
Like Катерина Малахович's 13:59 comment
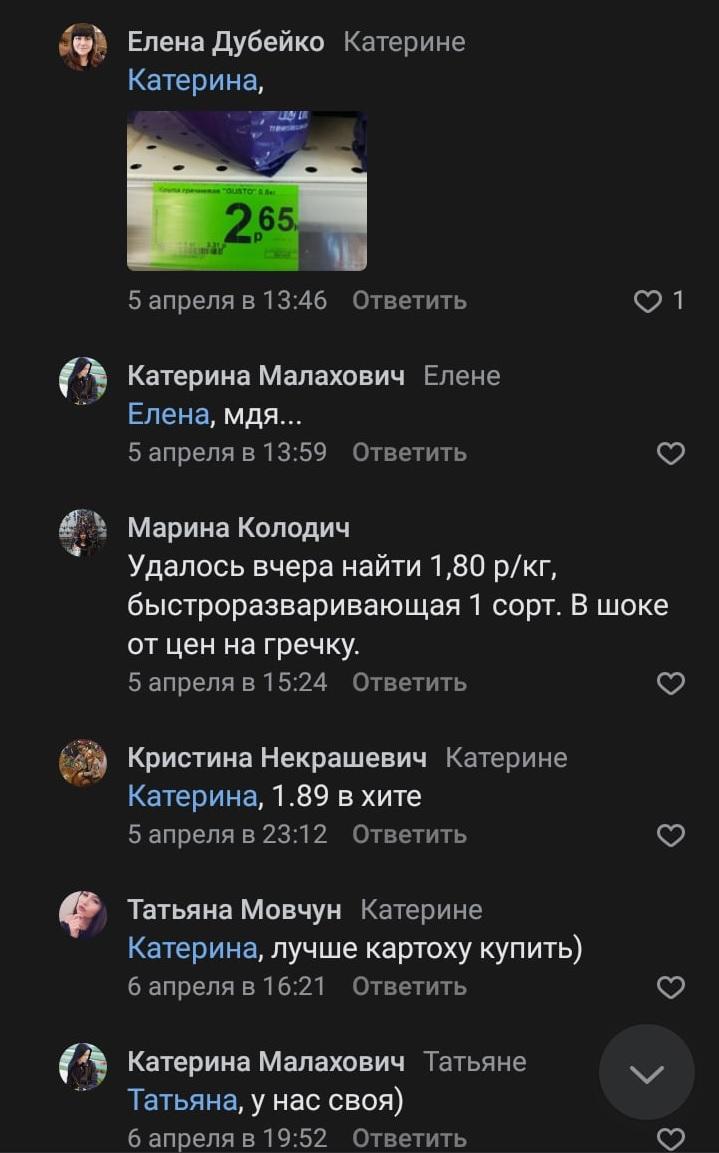tap(670, 453)
